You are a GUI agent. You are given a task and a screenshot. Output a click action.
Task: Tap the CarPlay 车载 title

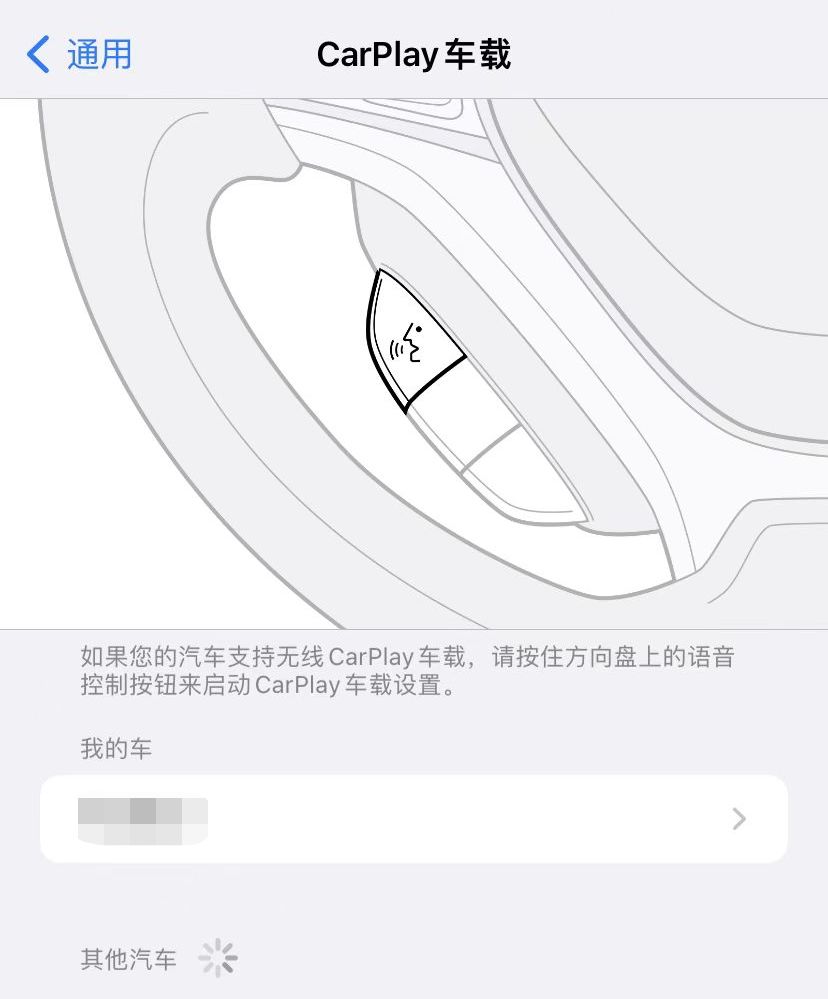coord(414,55)
